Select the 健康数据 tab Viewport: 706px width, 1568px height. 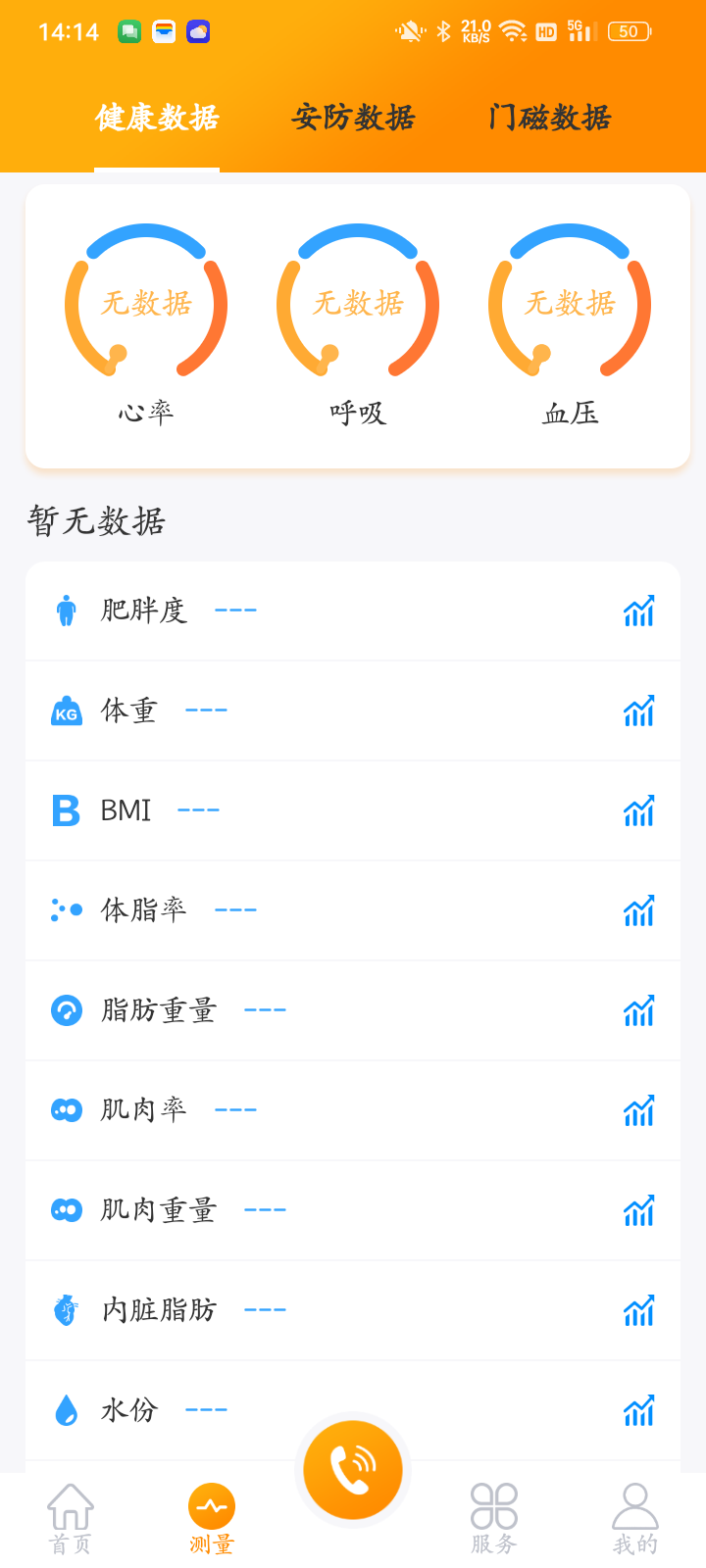pyautogui.click(x=157, y=118)
